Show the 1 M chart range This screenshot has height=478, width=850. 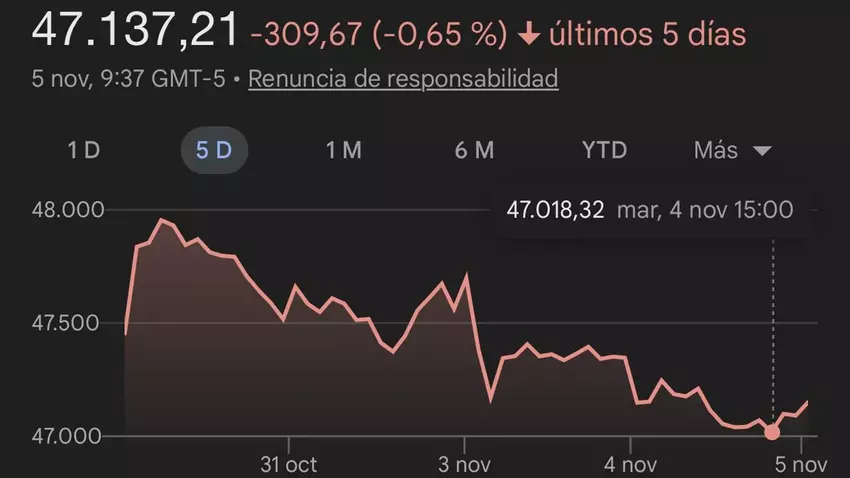click(x=343, y=151)
